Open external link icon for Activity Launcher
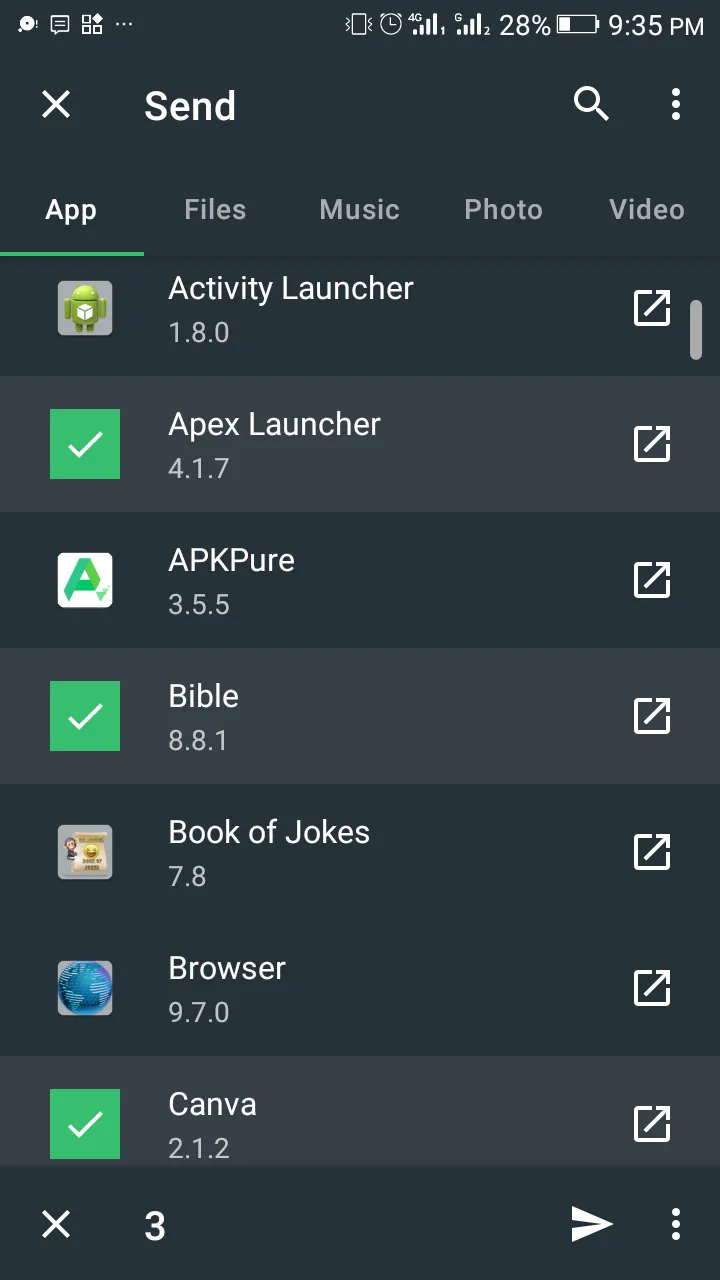The image size is (720, 1280). tap(652, 308)
